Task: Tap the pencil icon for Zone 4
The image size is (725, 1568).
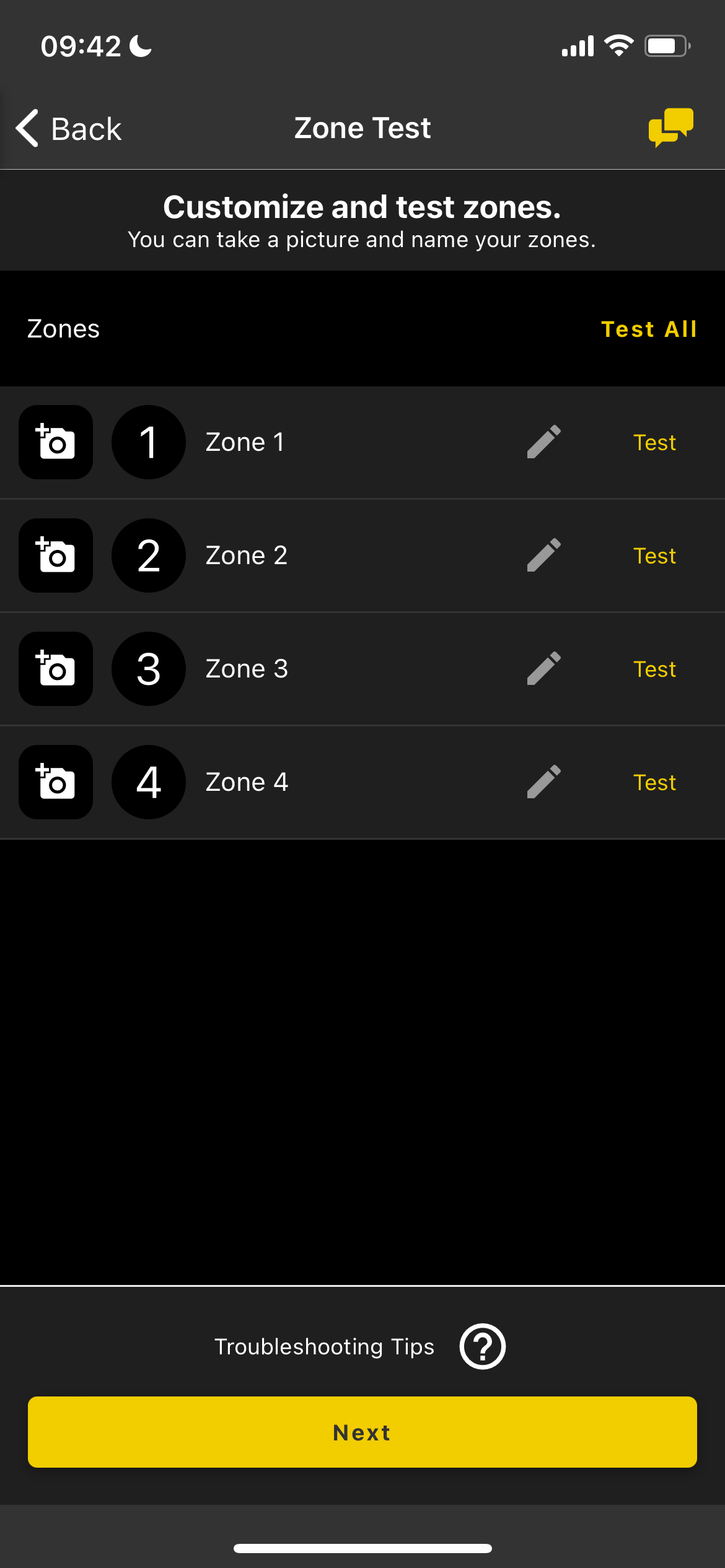Action: coord(543,782)
